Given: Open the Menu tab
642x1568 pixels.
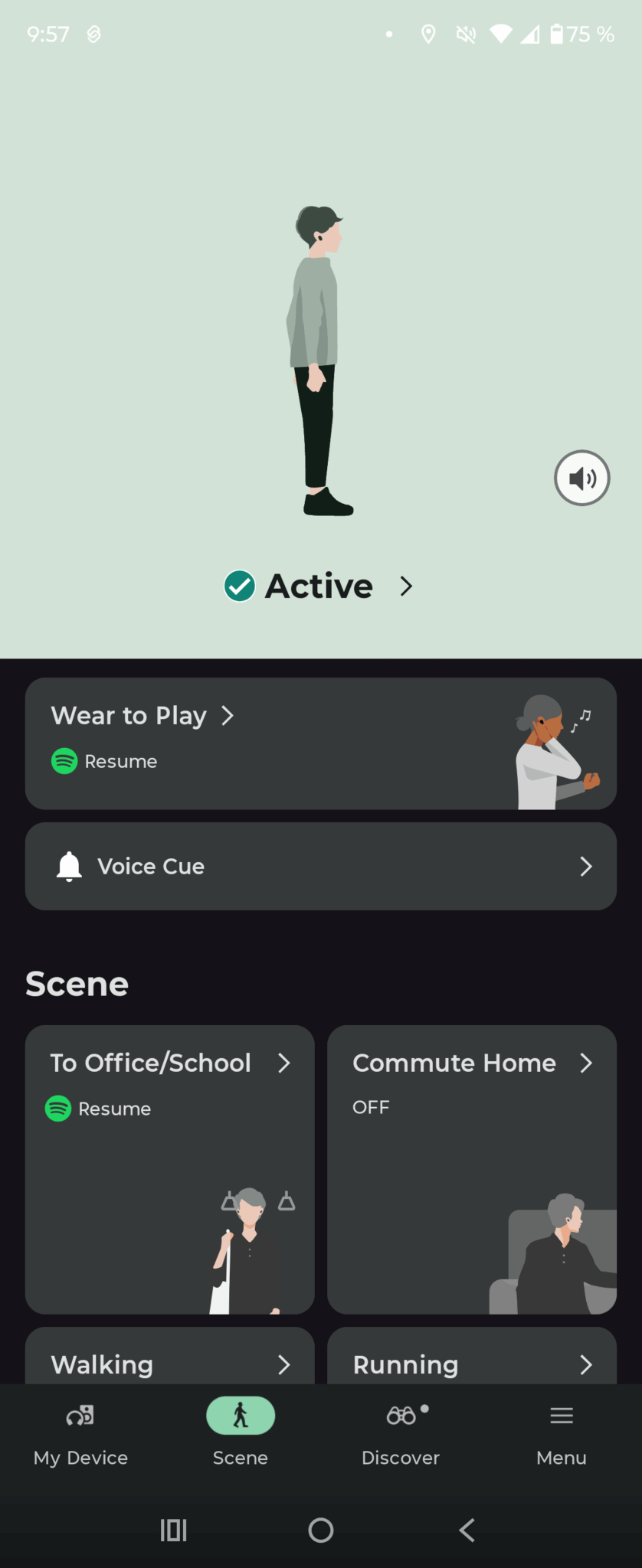Looking at the screenshot, I should click(561, 1433).
